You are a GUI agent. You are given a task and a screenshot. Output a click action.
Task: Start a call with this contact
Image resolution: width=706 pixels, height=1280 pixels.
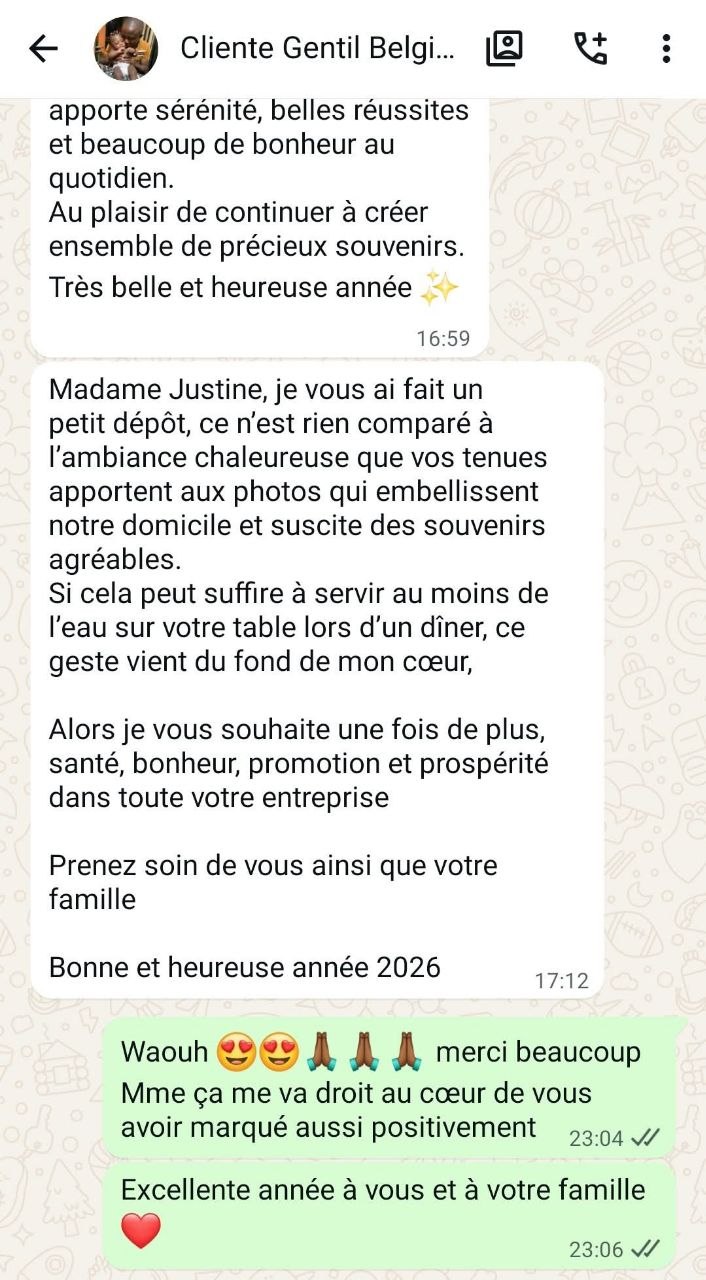(590, 48)
